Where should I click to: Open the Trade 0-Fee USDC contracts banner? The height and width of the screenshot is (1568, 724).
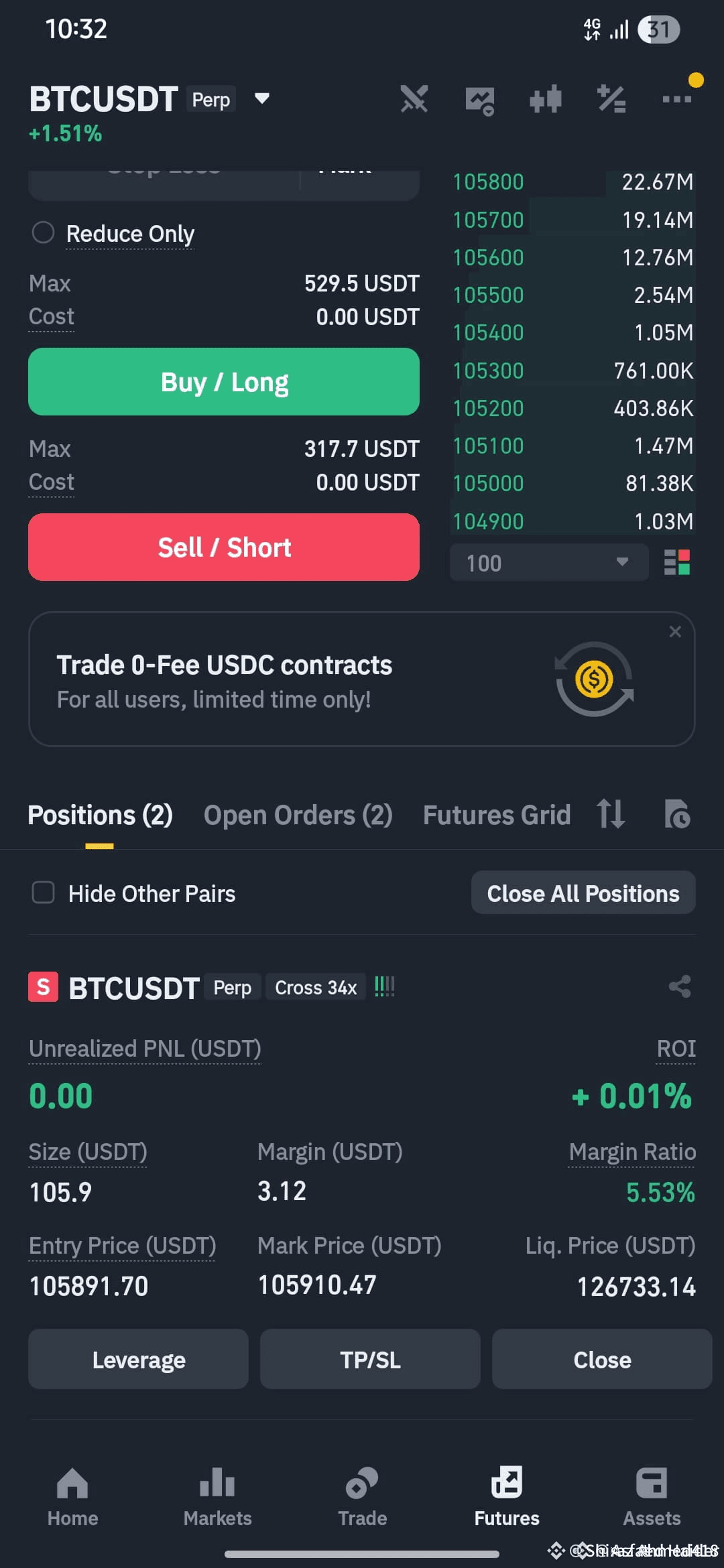[361, 679]
